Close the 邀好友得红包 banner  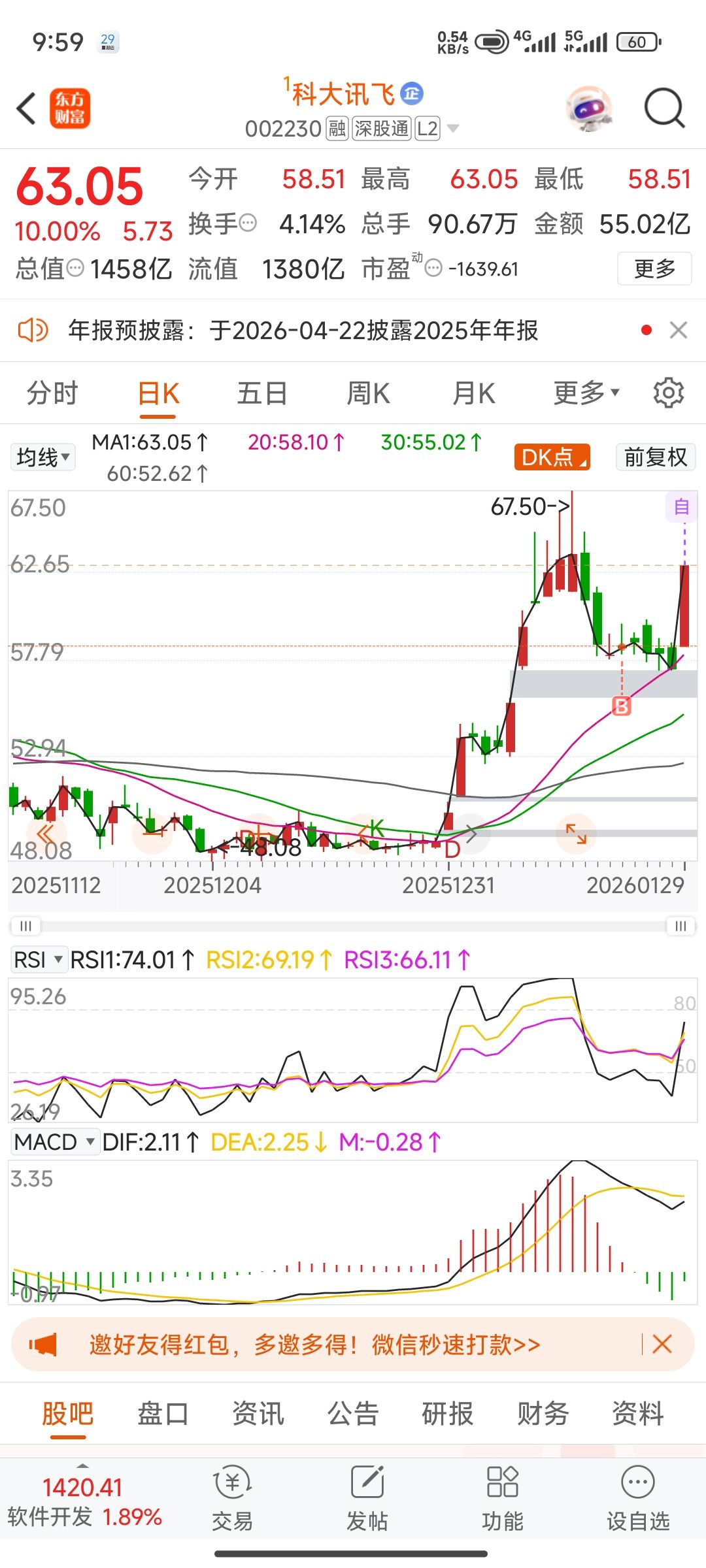662,1345
